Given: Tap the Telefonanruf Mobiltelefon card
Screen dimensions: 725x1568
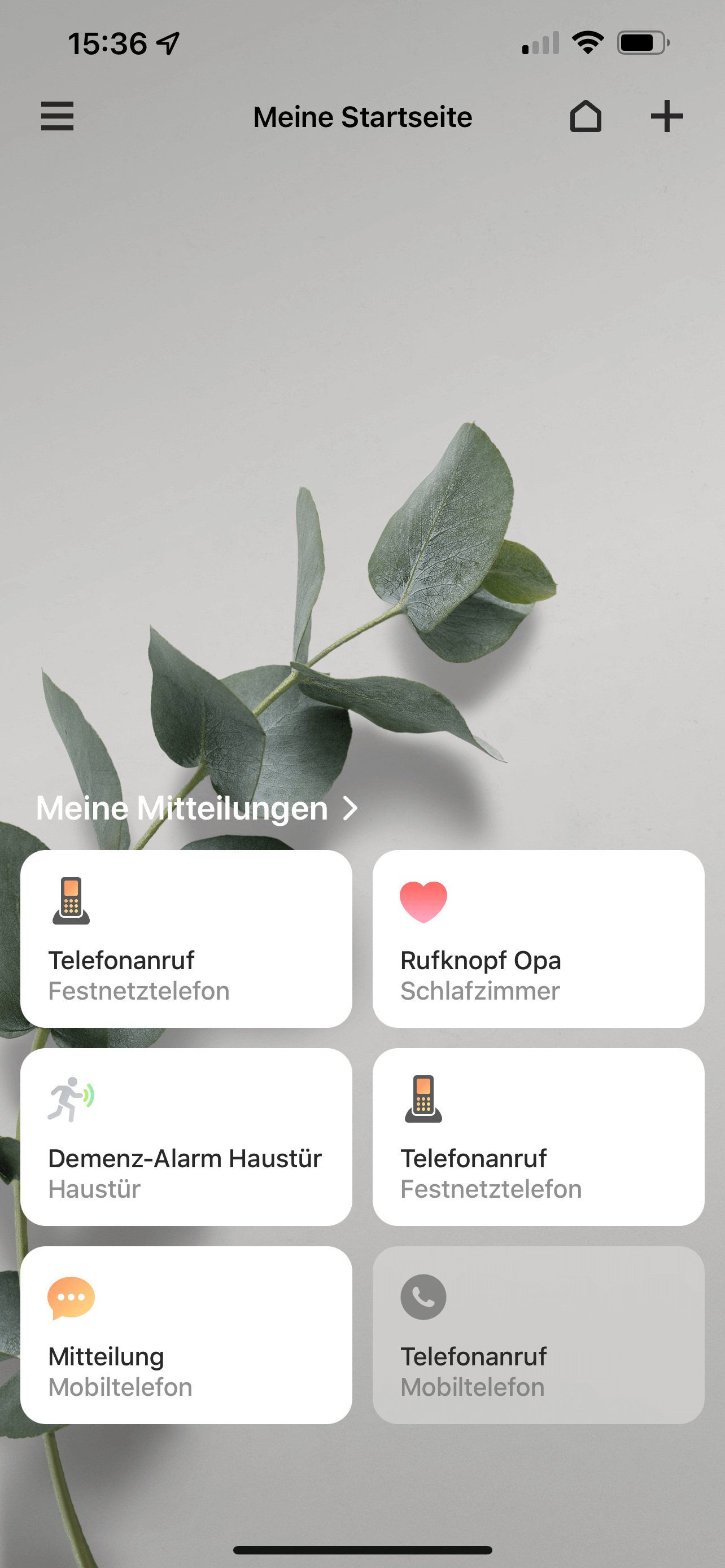Looking at the screenshot, I should pyautogui.click(x=538, y=1335).
